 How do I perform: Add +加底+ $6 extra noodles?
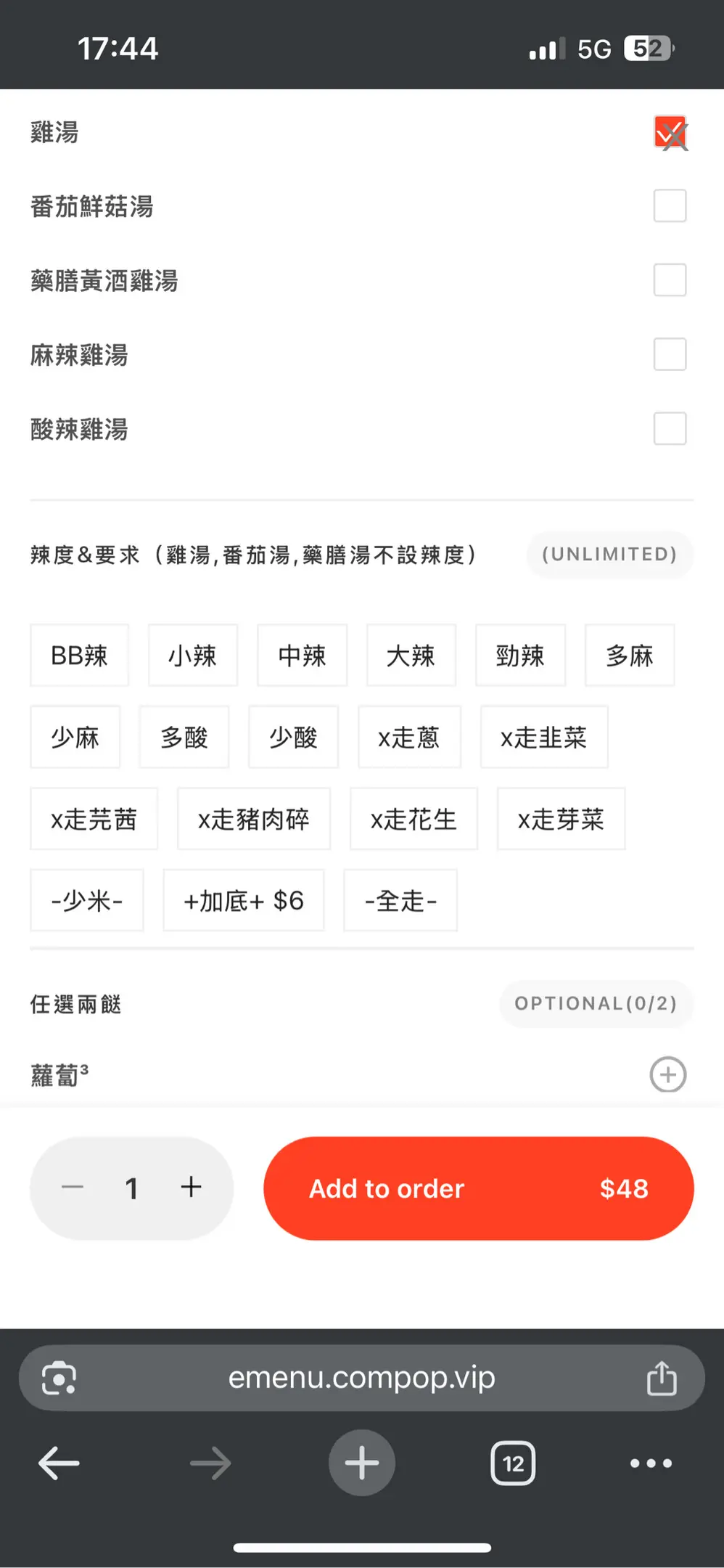click(244, 901)
